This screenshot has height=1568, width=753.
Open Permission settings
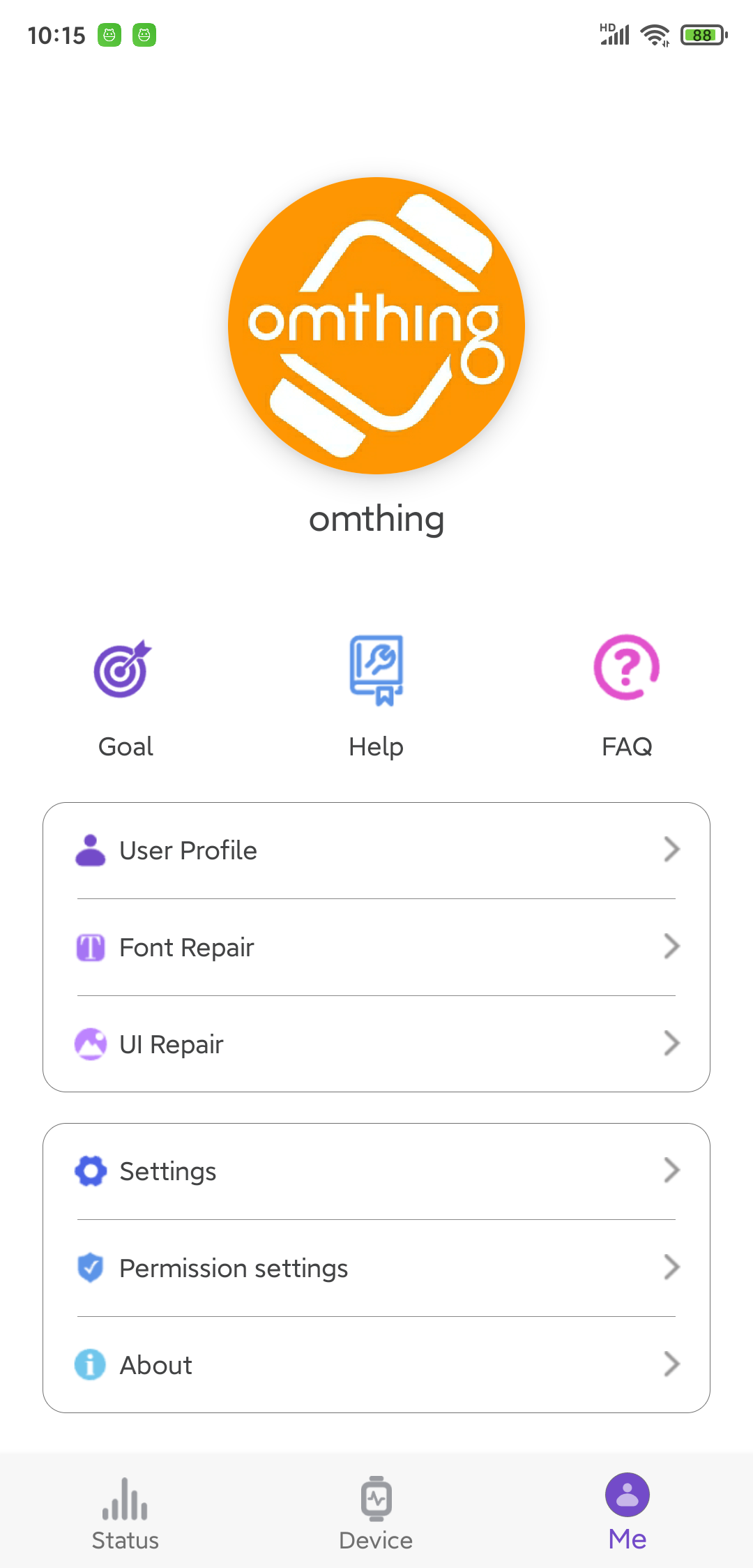tap(376, 1268)
